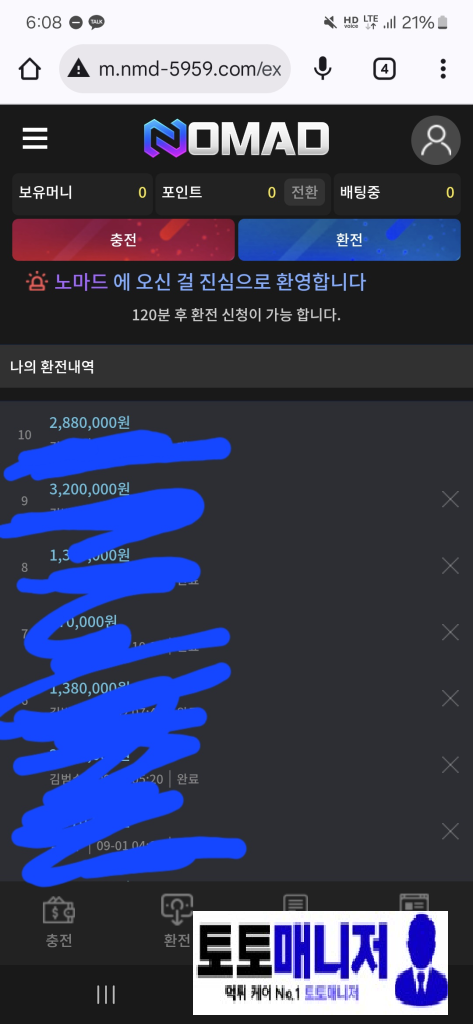The image size is (473, 1024).
Task: Switch to 환전 bottom navigation tab
Action: coord(176,922)
